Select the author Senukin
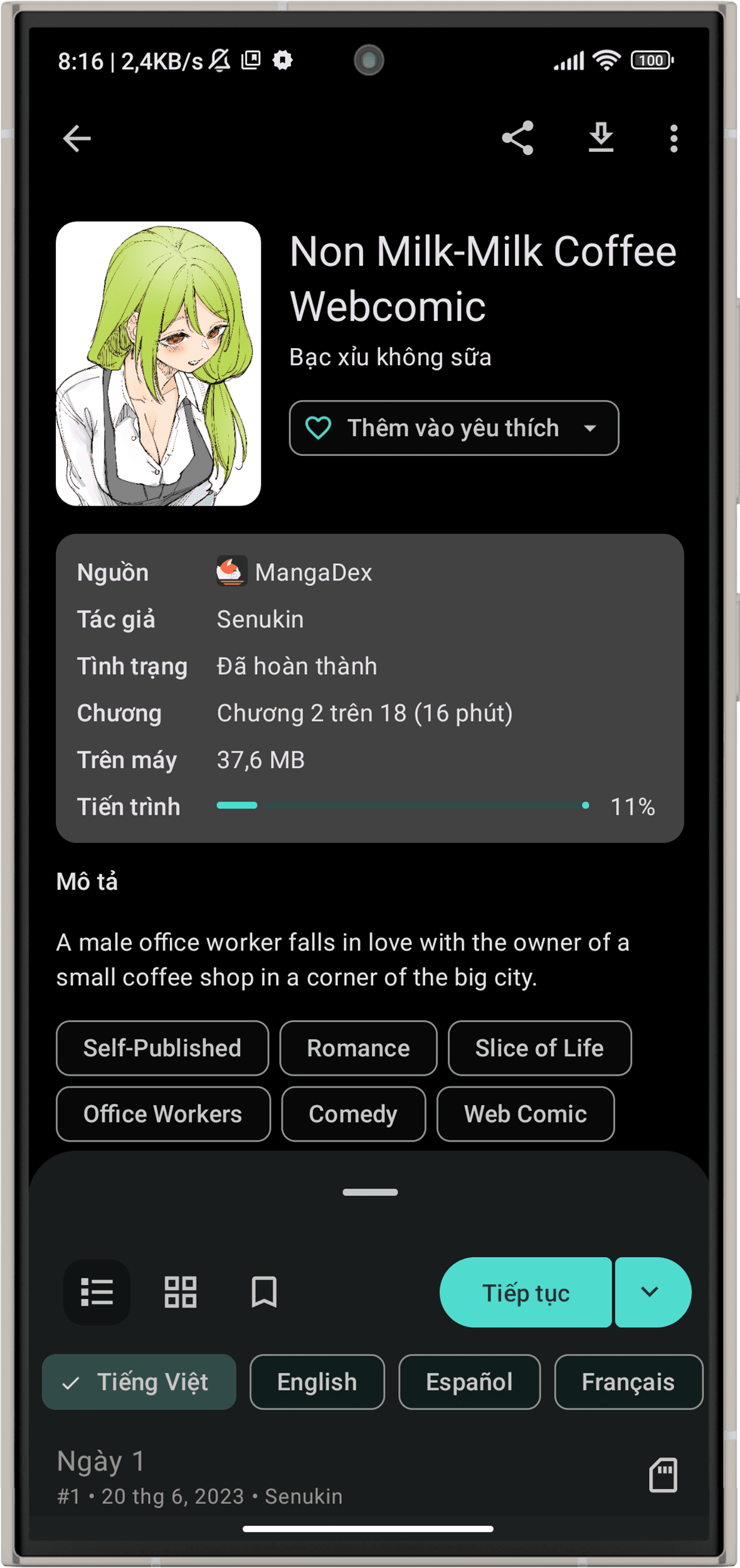The image size is (740, 1568). (260, 620)
